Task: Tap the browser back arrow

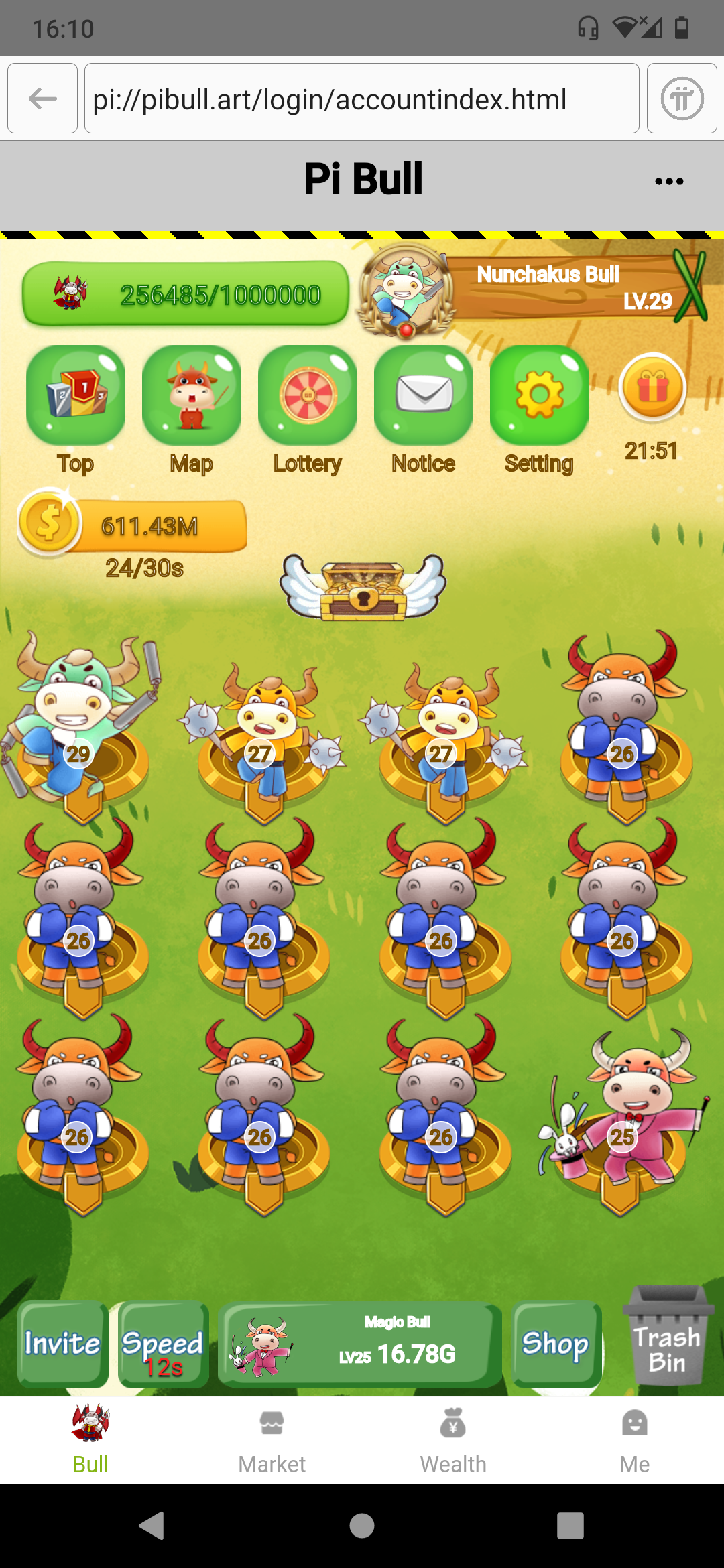Action: tap(42, 99)
